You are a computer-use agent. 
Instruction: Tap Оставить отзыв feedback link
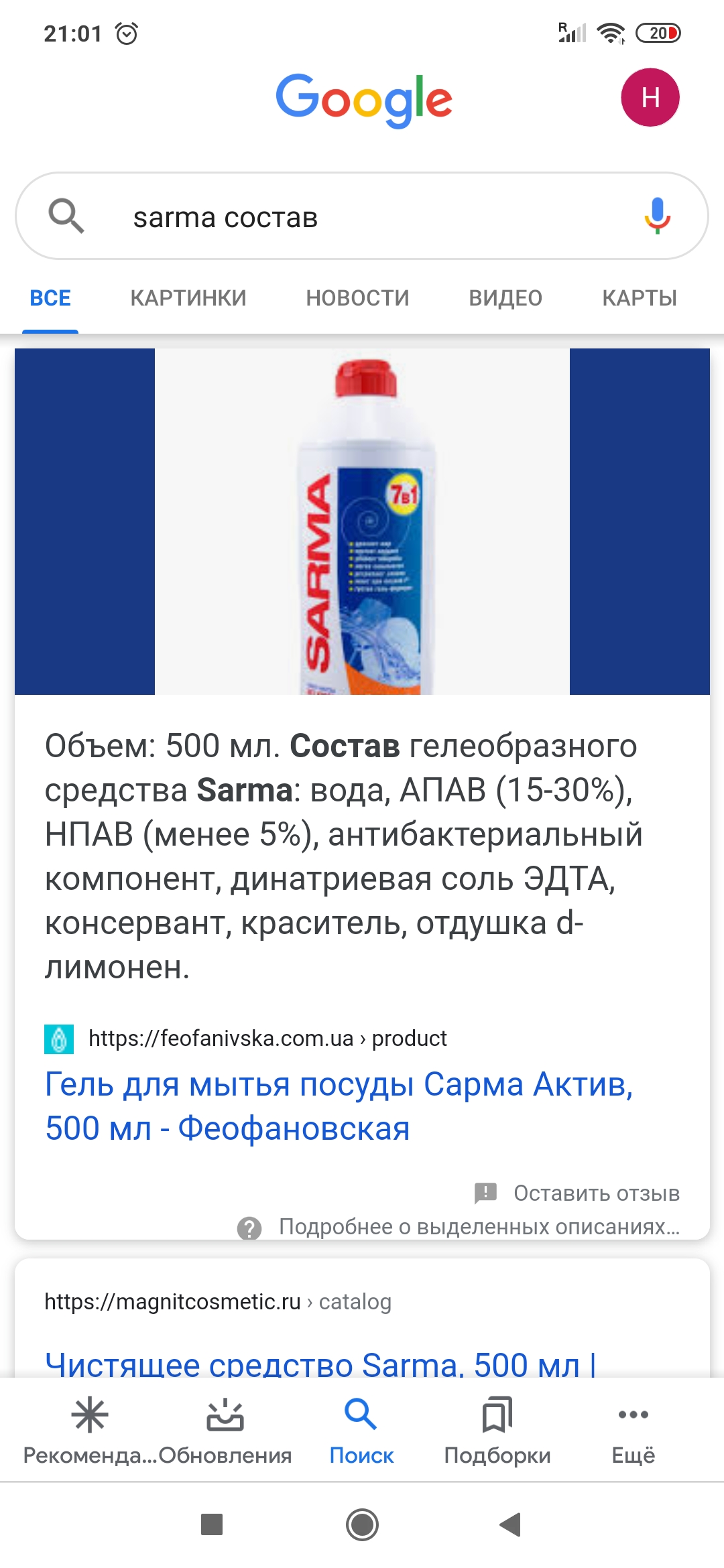click(x=596, y=1193)
